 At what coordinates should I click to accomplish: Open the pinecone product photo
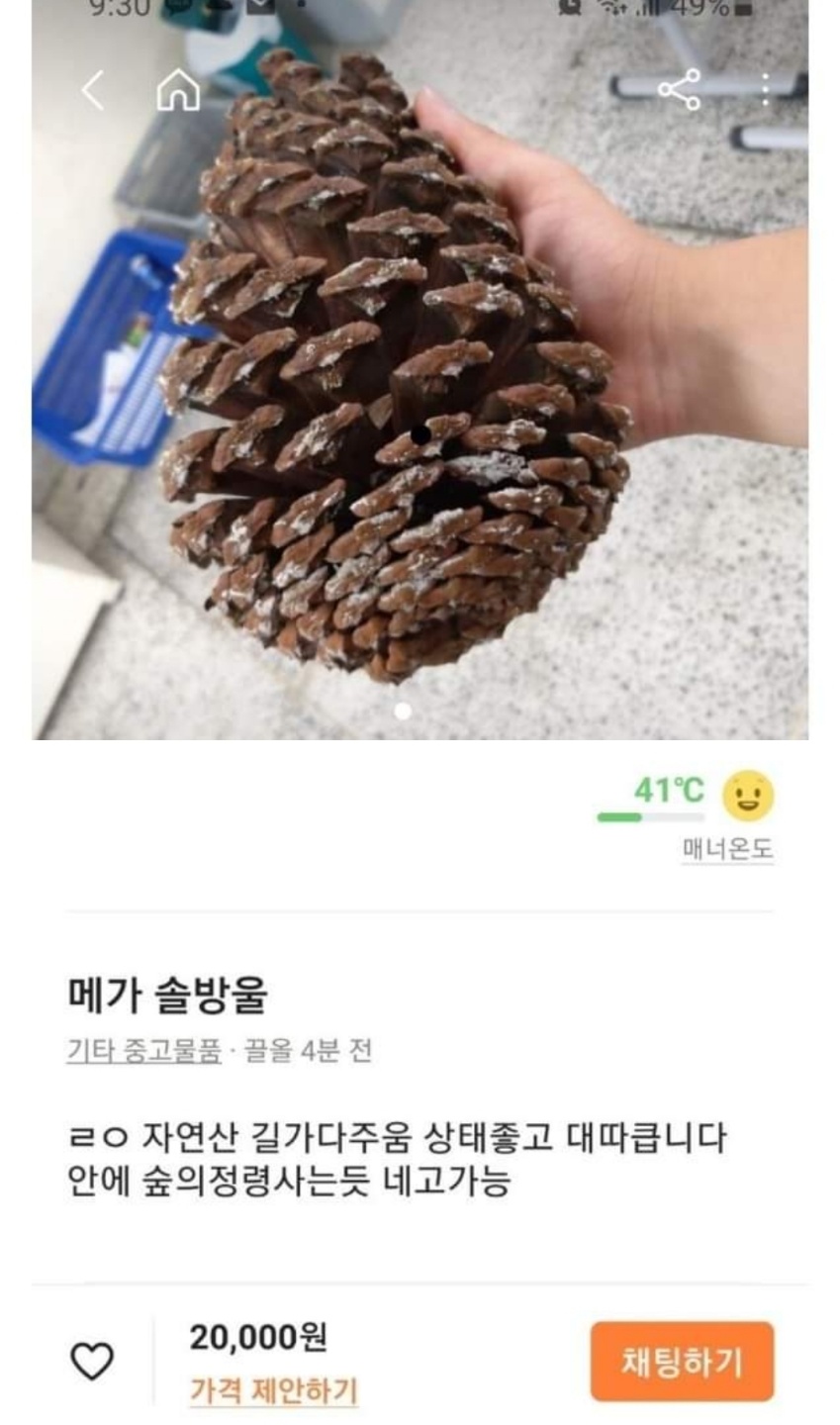[x=420, y=369]
